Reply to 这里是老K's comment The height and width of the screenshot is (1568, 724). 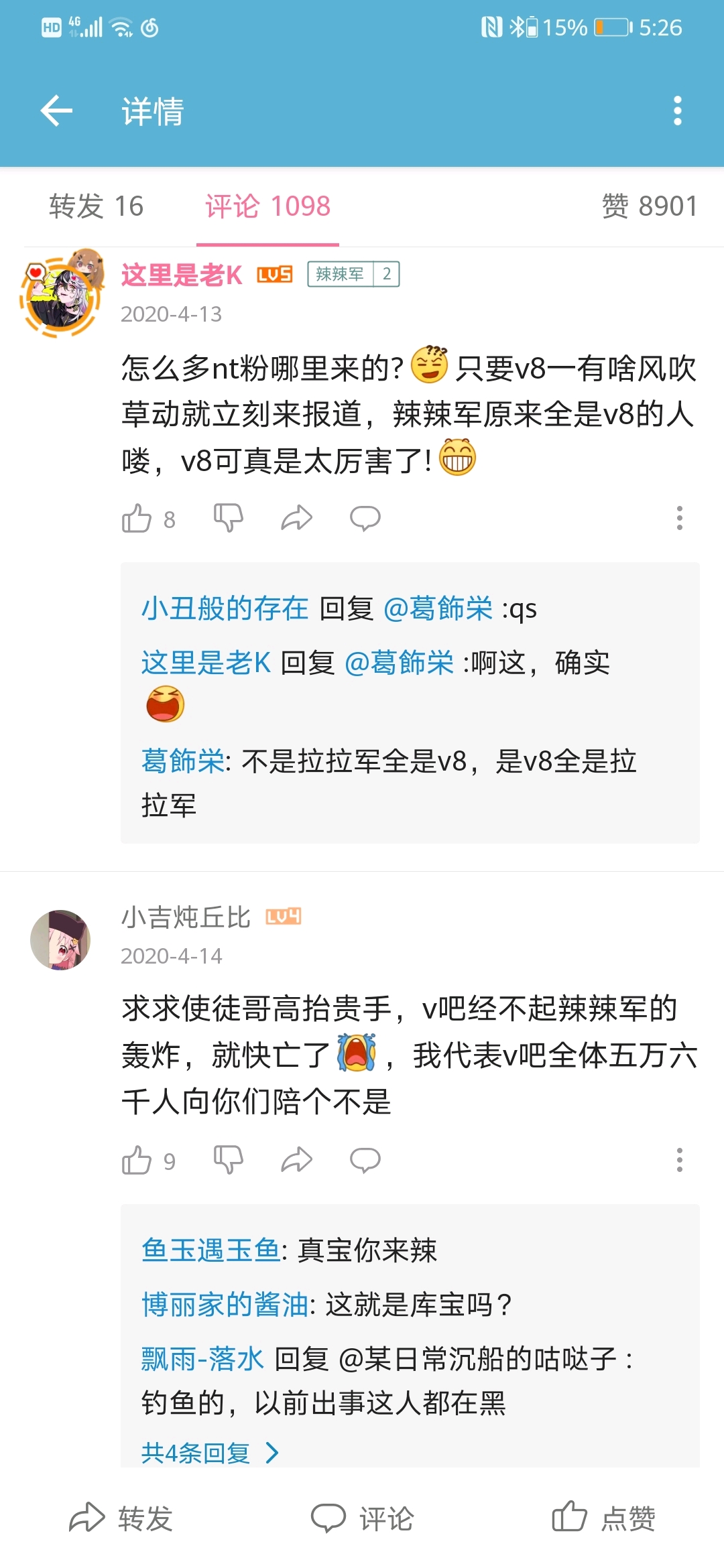pos(365,519)
